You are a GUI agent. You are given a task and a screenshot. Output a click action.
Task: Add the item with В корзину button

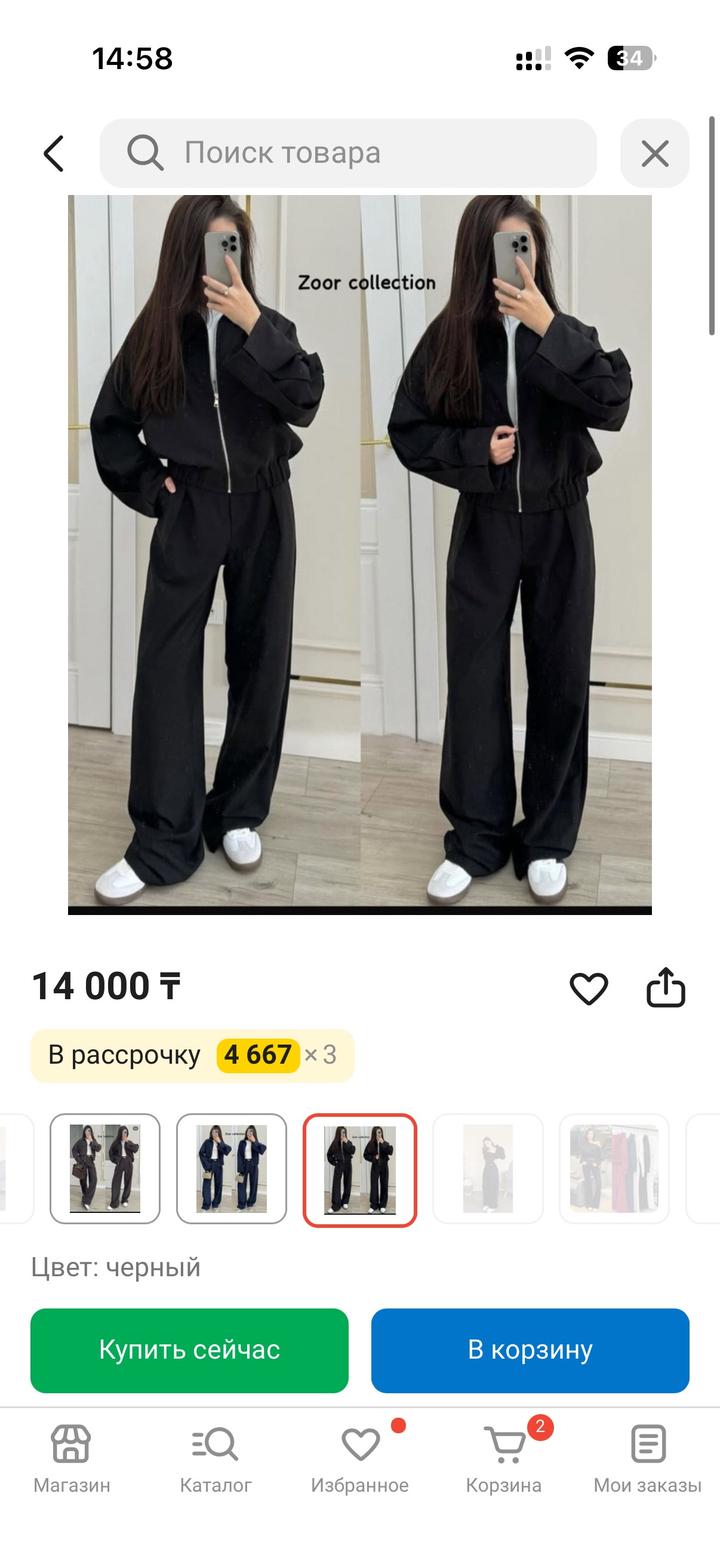click(x=530, y=1350)
